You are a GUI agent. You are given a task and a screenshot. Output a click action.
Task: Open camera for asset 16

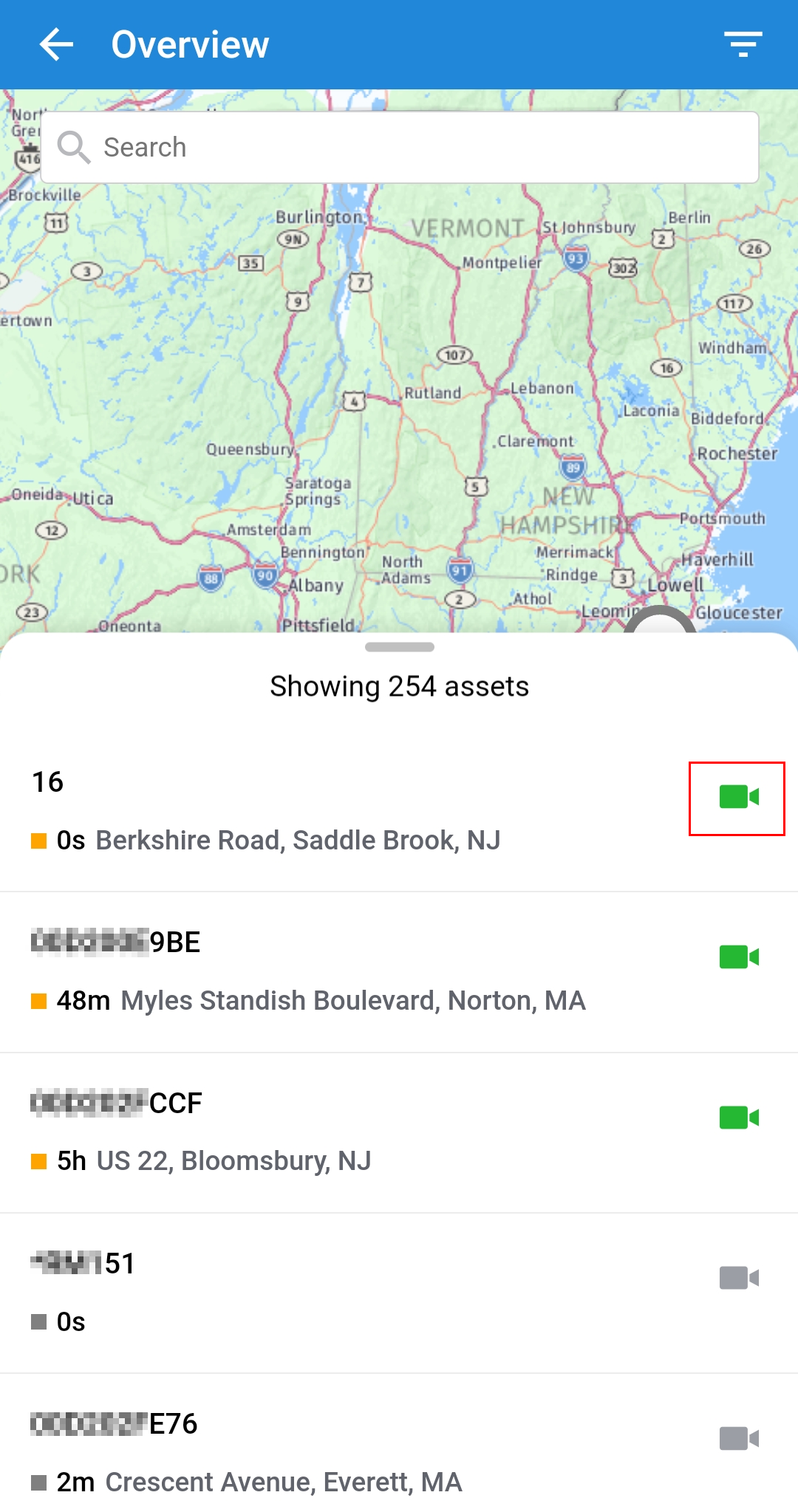(x=738, y=798)
